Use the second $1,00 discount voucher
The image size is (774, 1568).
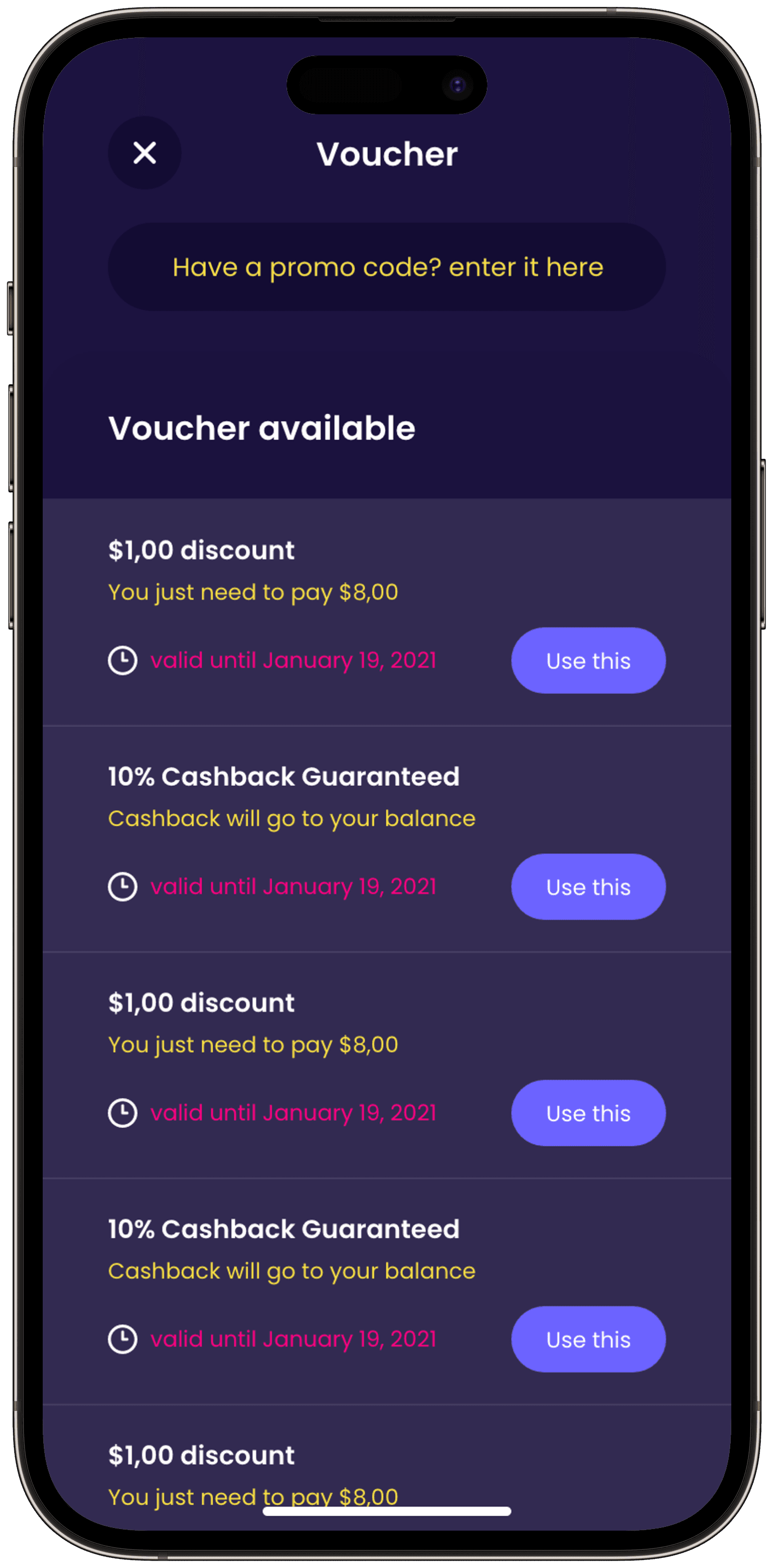[588, 1114]
